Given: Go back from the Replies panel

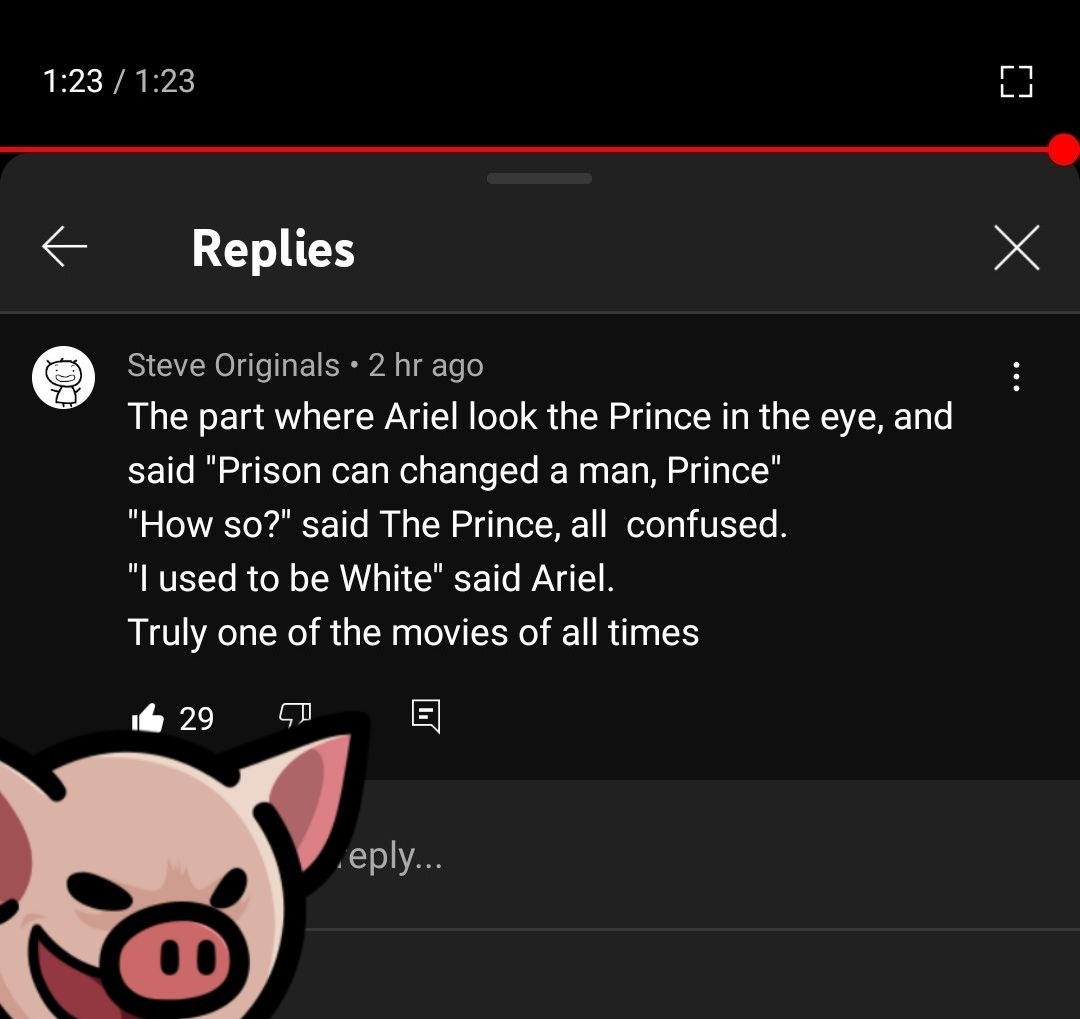Looking at the screenshot, I should pyautogui.click(x=65, y=247).
